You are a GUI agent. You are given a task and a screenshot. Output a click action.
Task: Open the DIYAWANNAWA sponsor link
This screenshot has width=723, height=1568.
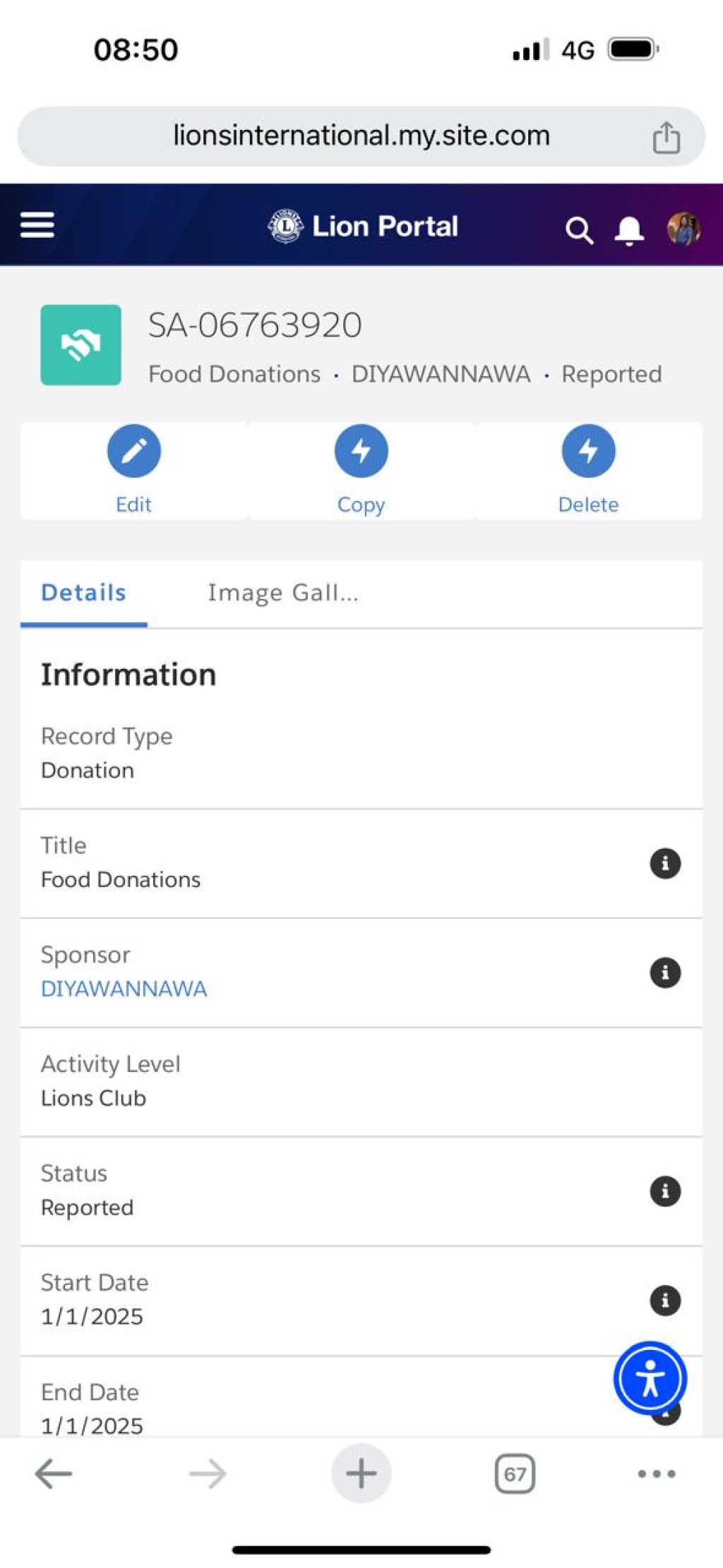point(124,989)
